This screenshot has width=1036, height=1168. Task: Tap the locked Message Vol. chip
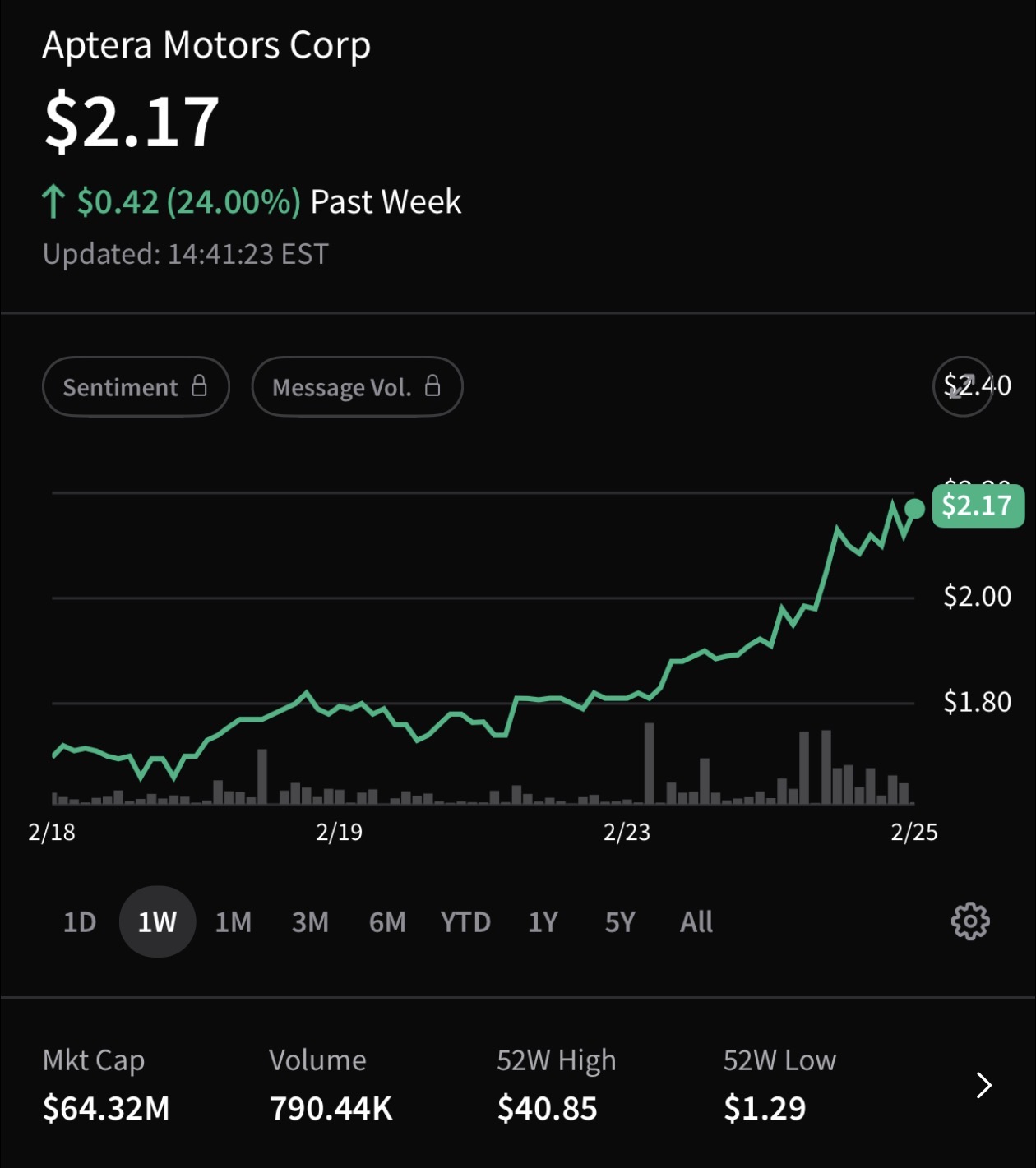point(357,386)
